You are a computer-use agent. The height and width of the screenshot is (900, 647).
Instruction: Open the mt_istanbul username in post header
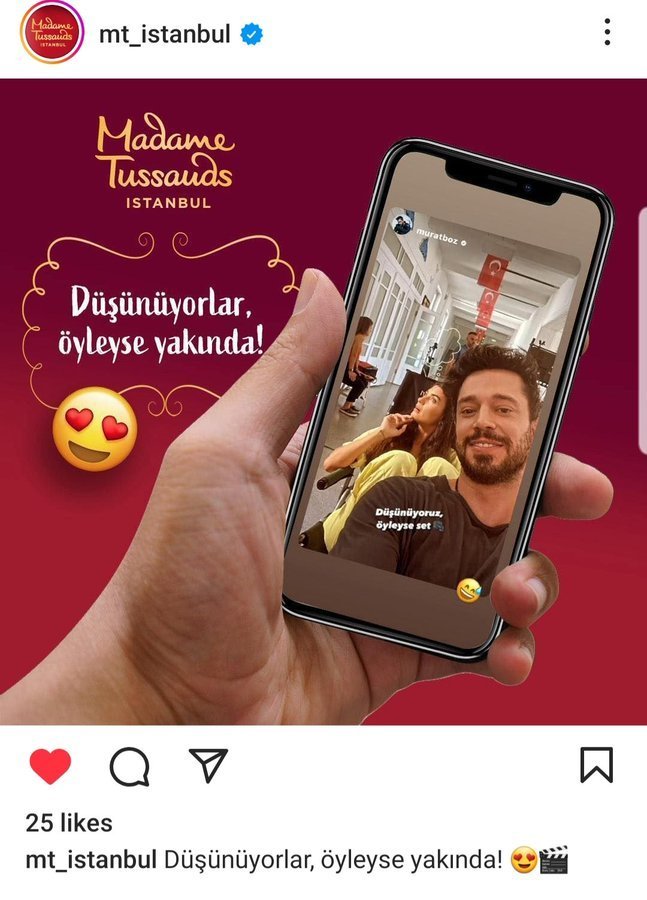pos(164,34)
